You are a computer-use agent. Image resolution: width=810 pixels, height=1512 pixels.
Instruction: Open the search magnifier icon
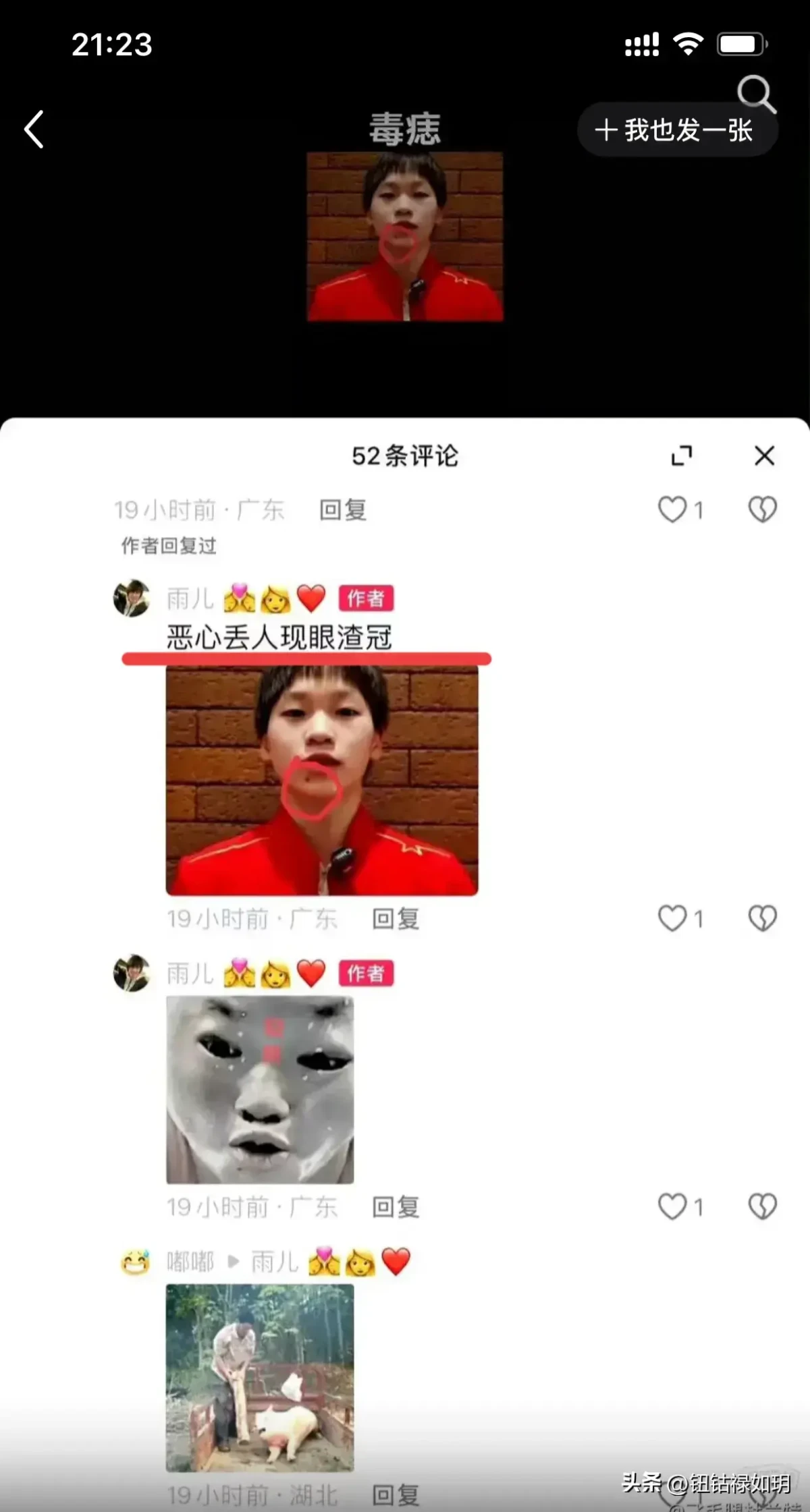(755, 94)
